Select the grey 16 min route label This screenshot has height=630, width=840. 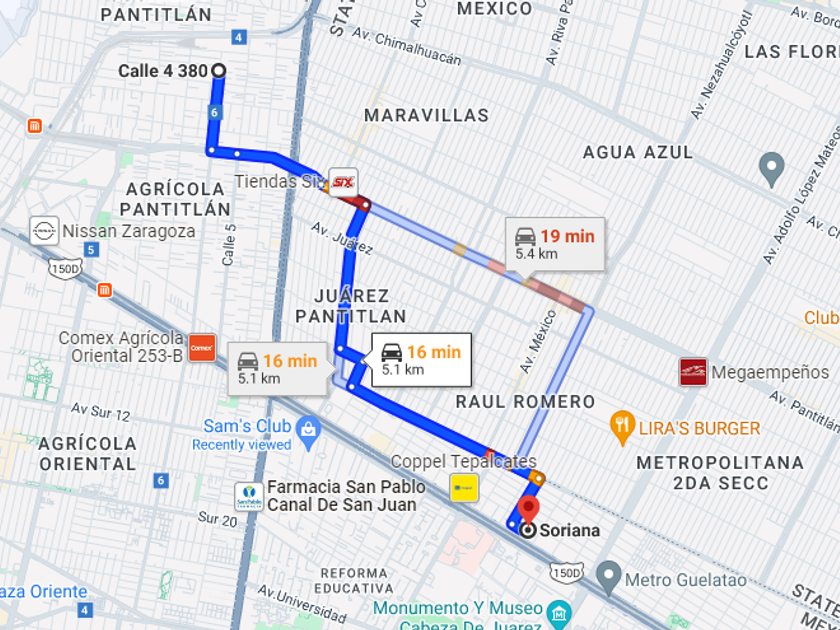pyautogui.click(x=278, y=369)
